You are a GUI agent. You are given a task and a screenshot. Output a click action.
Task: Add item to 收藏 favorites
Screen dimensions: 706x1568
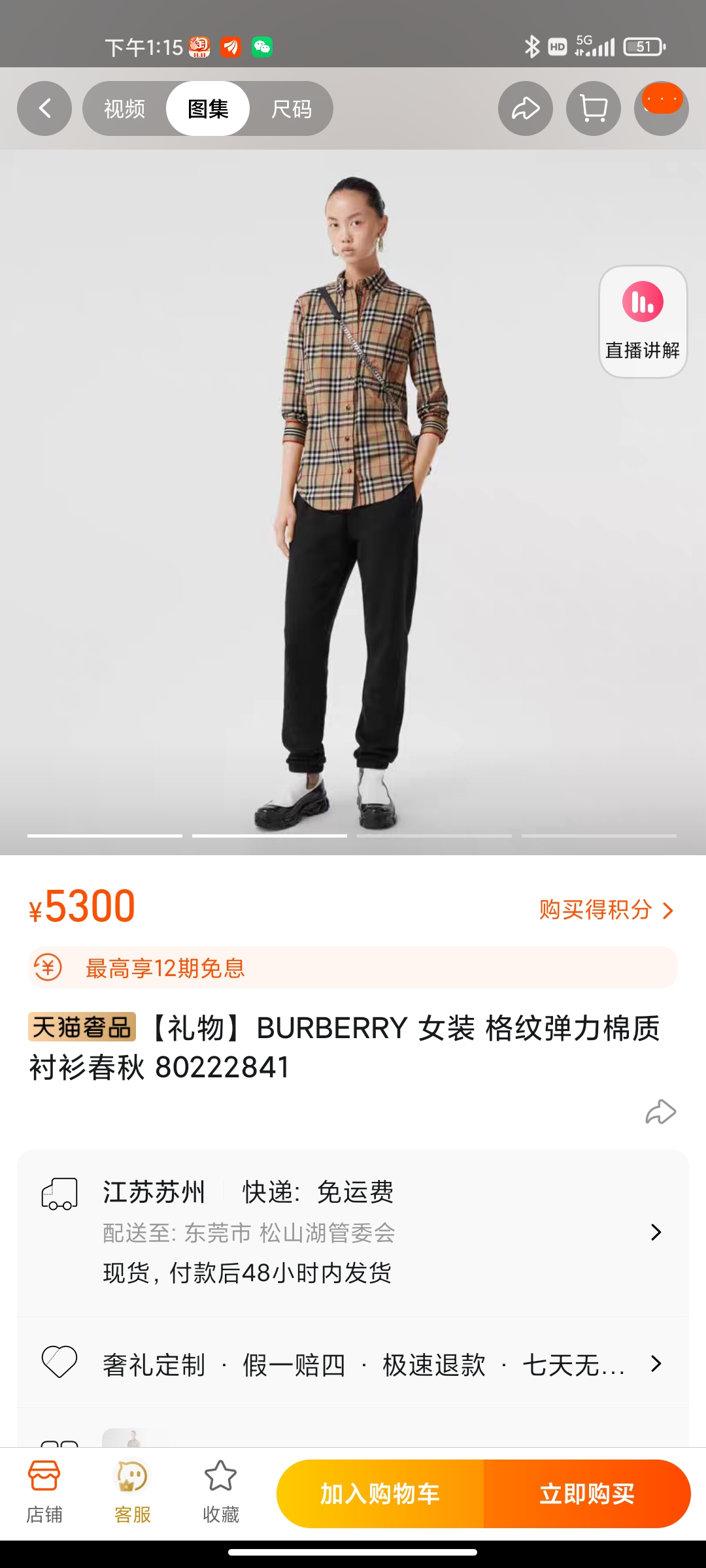(220, 1494)
